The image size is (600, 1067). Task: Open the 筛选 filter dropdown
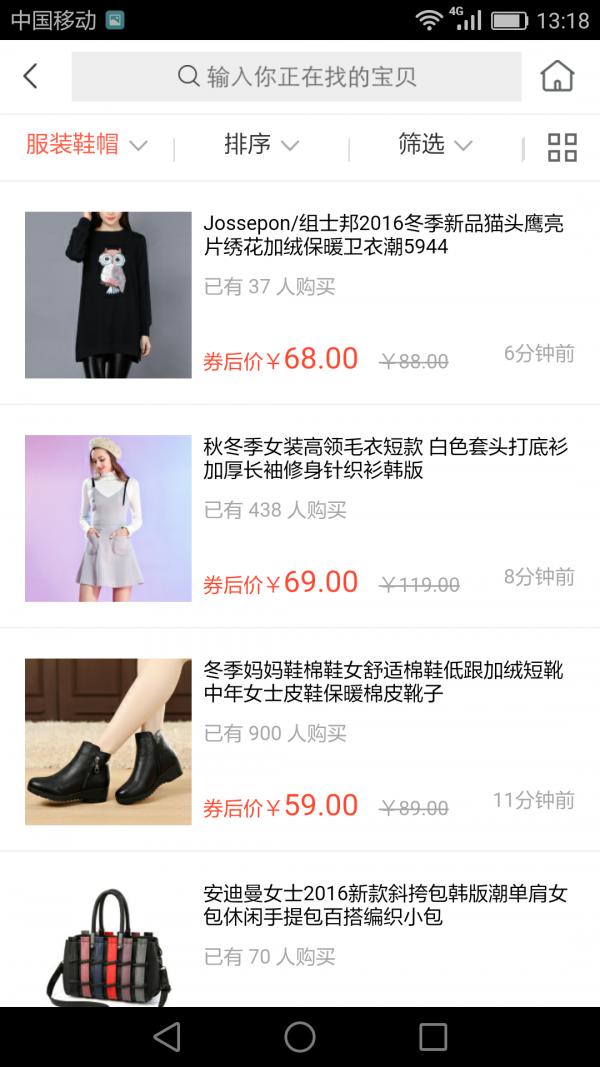click(435, 145)
